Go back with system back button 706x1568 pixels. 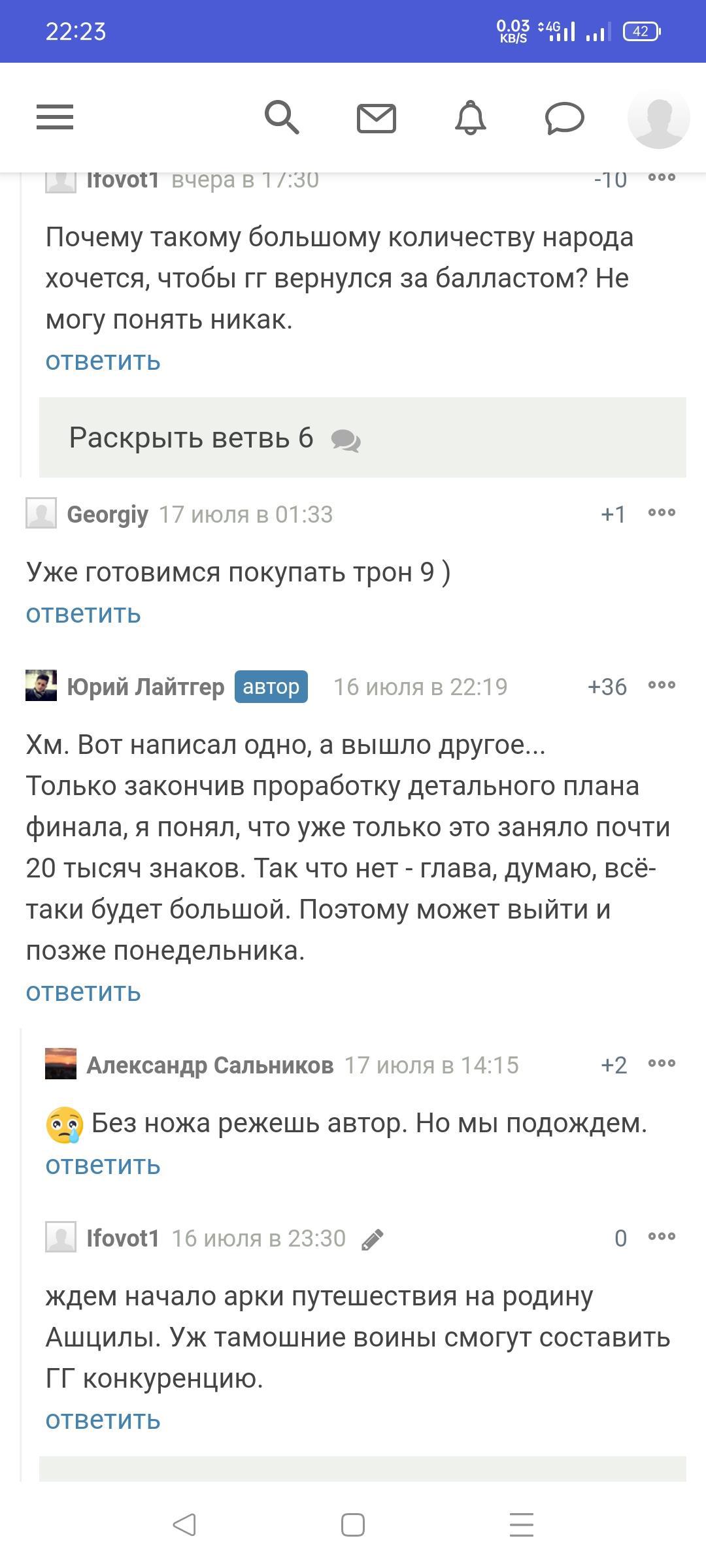click(x=184, y=1525)
